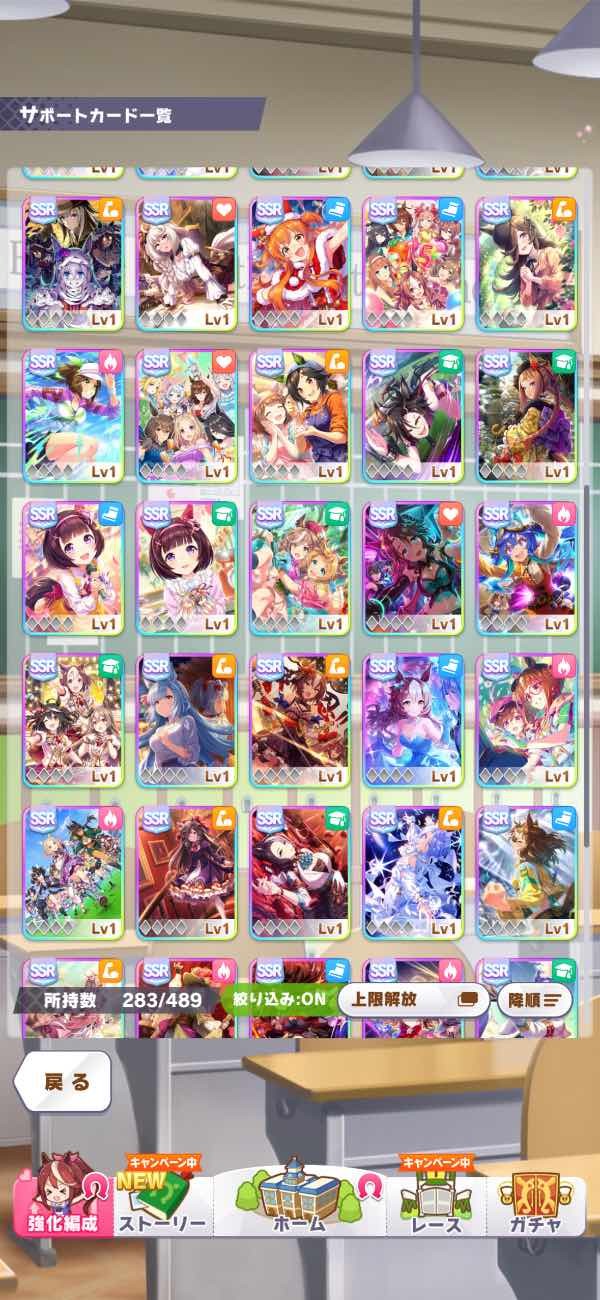Open the white-haired girl heart-type SSR card
The width and height of the screenshot is (600, 1300).
click(186, 263)
